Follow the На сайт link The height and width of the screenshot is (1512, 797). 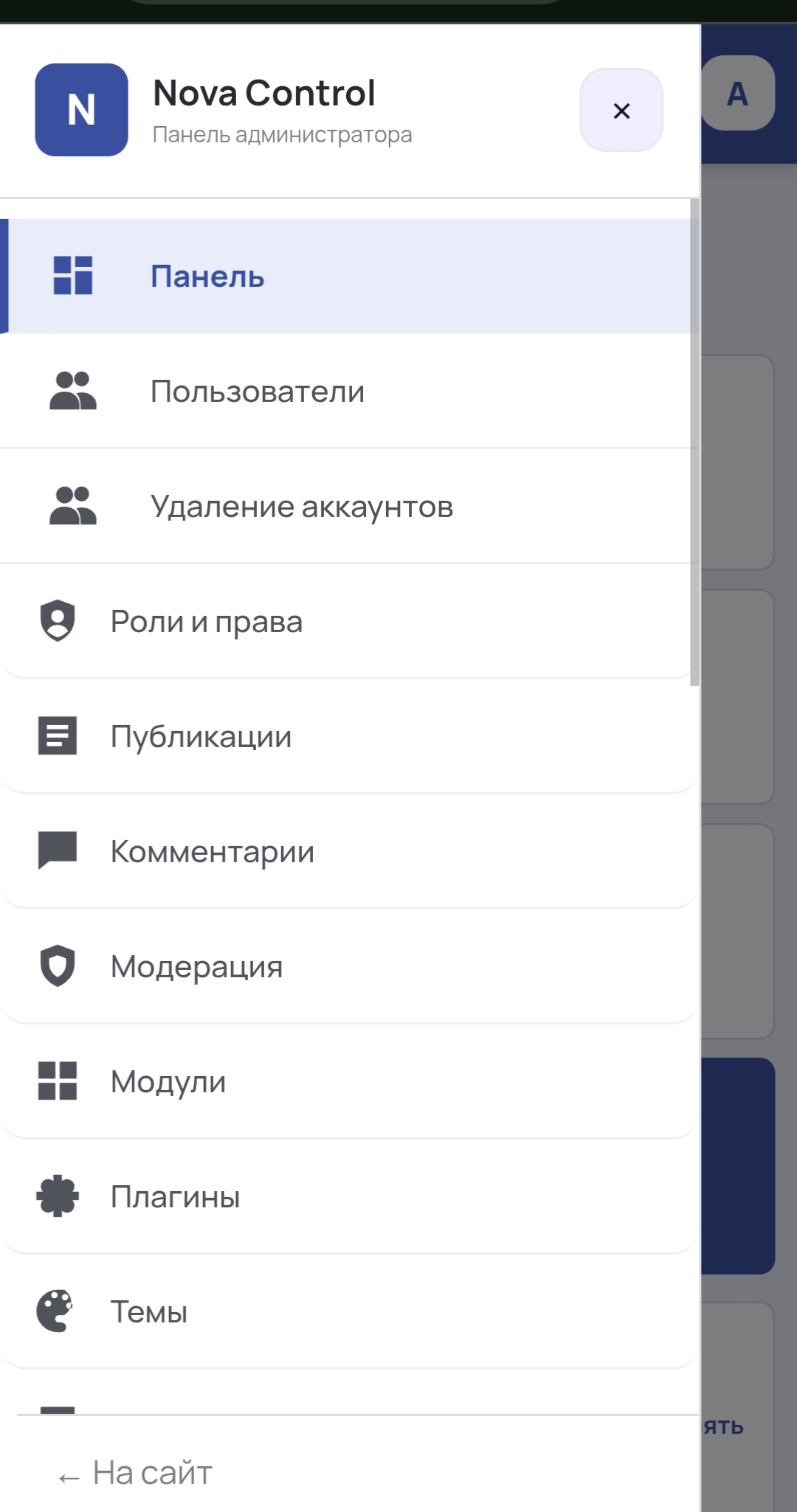(x=136, y=1473)
